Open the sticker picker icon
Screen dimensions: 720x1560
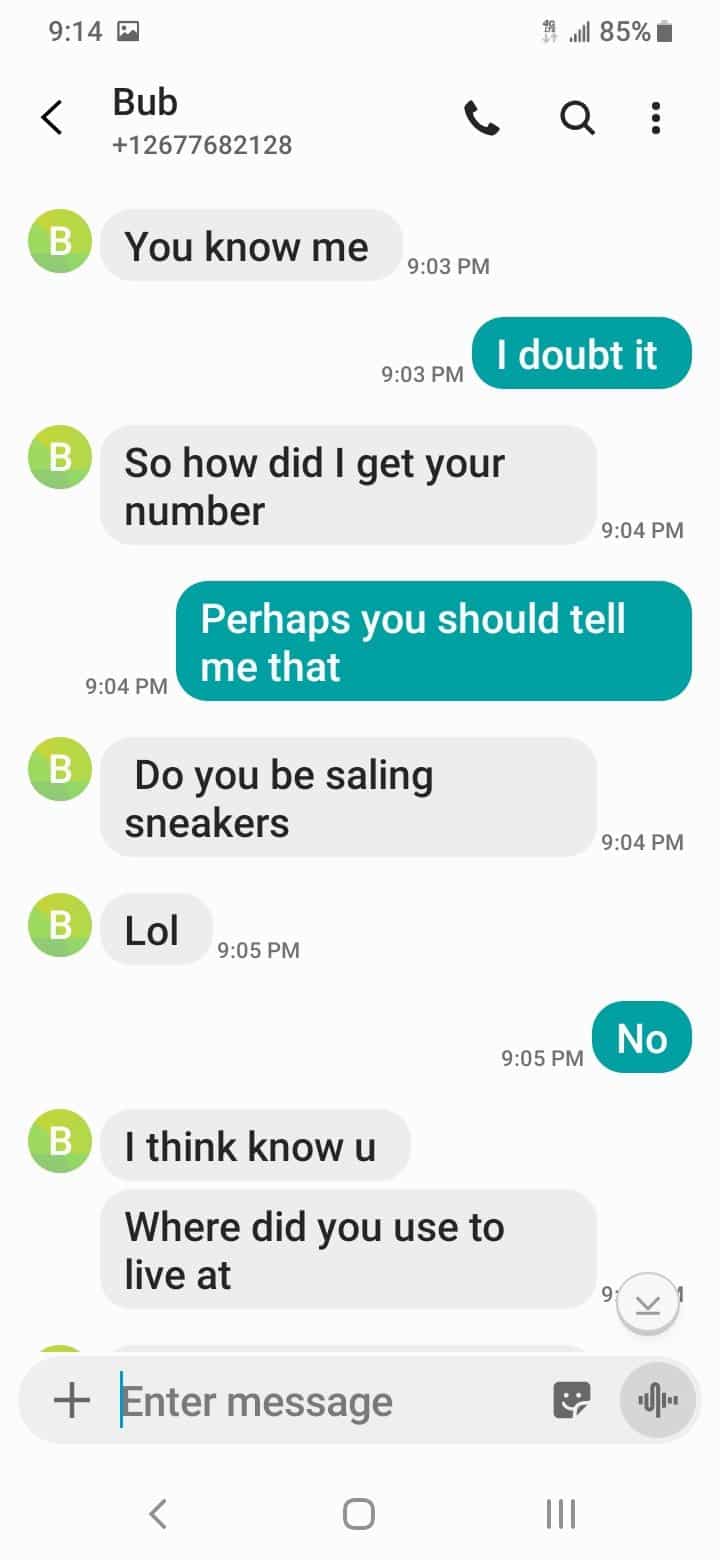click(x=572, y=1401)
